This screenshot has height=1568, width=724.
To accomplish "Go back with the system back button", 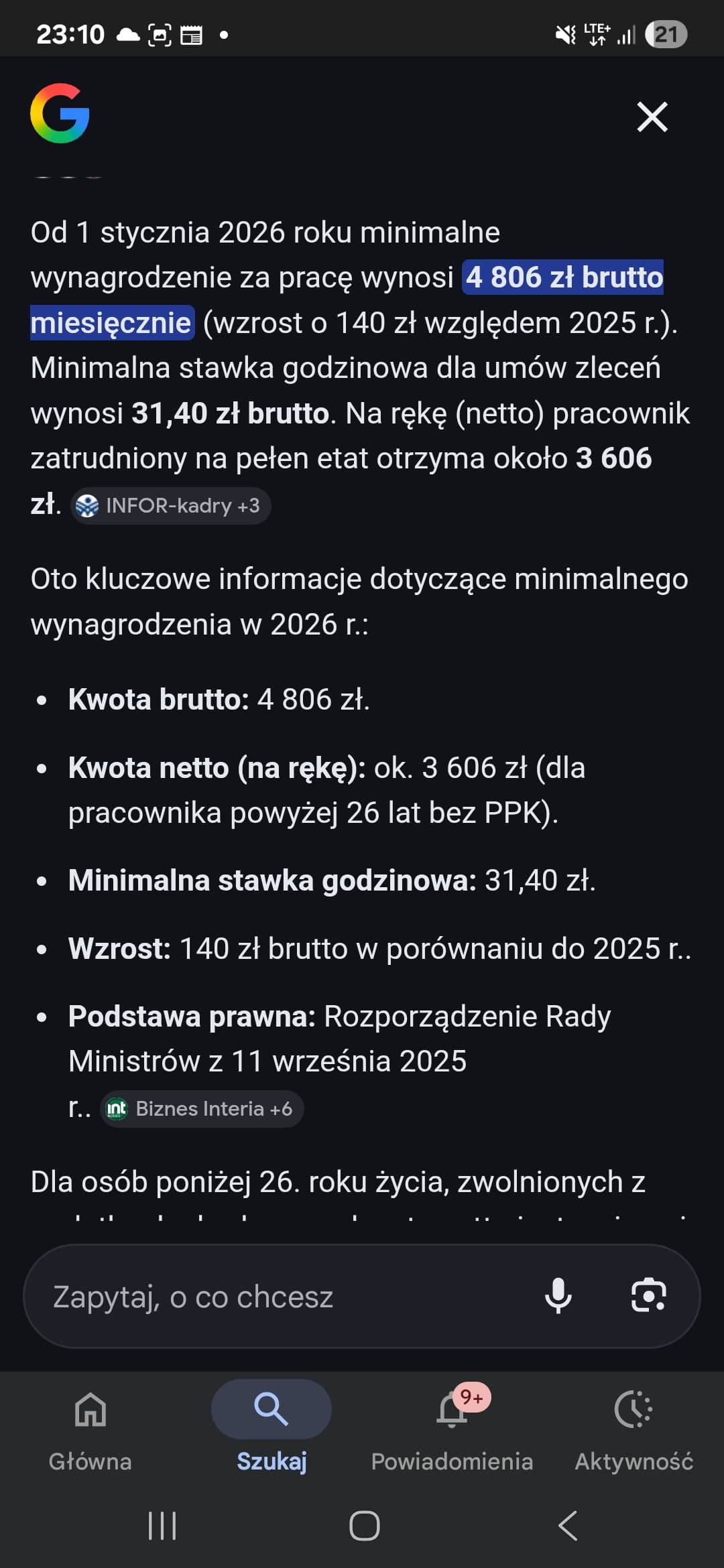I will tap(567, 1526).
